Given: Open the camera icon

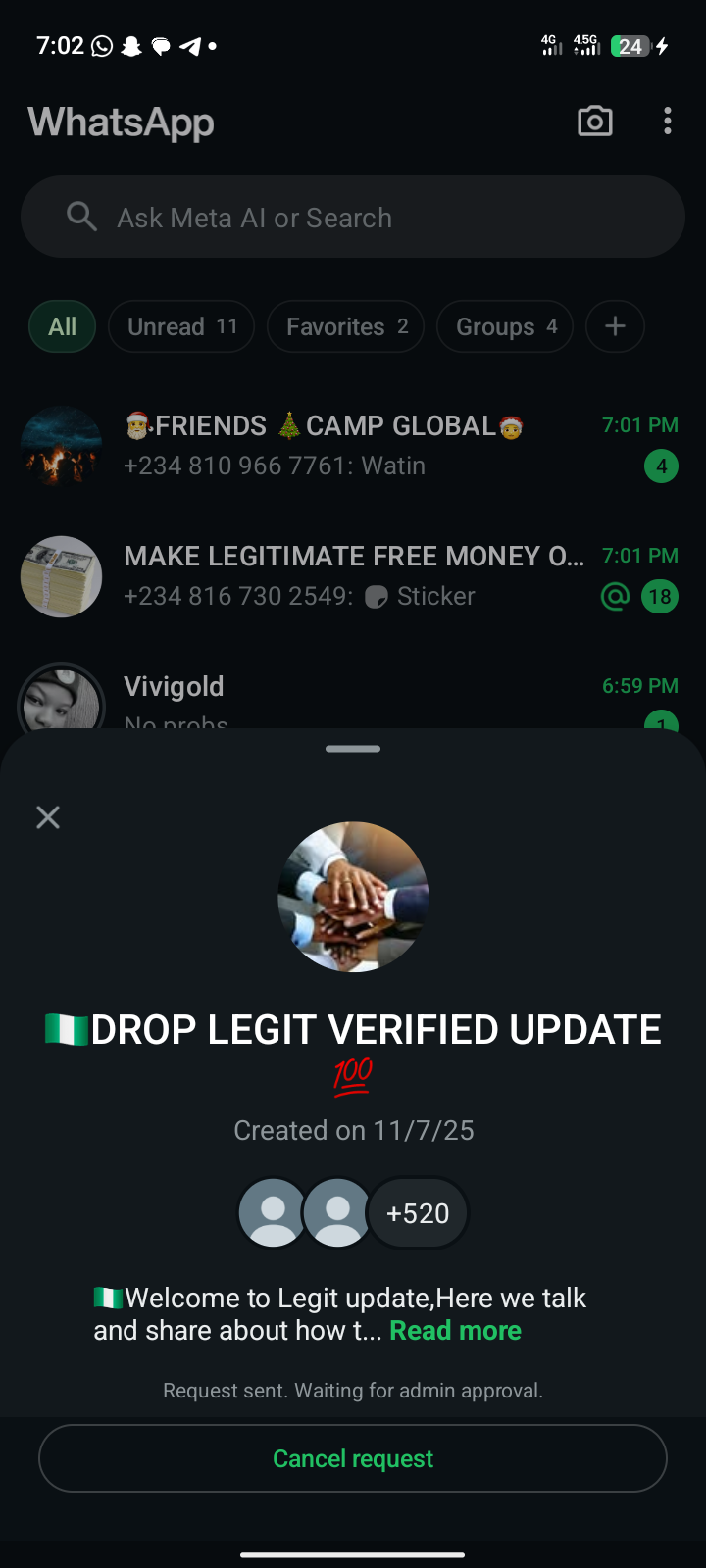Looking at the screenshot, I should click(x=595, y=122).
